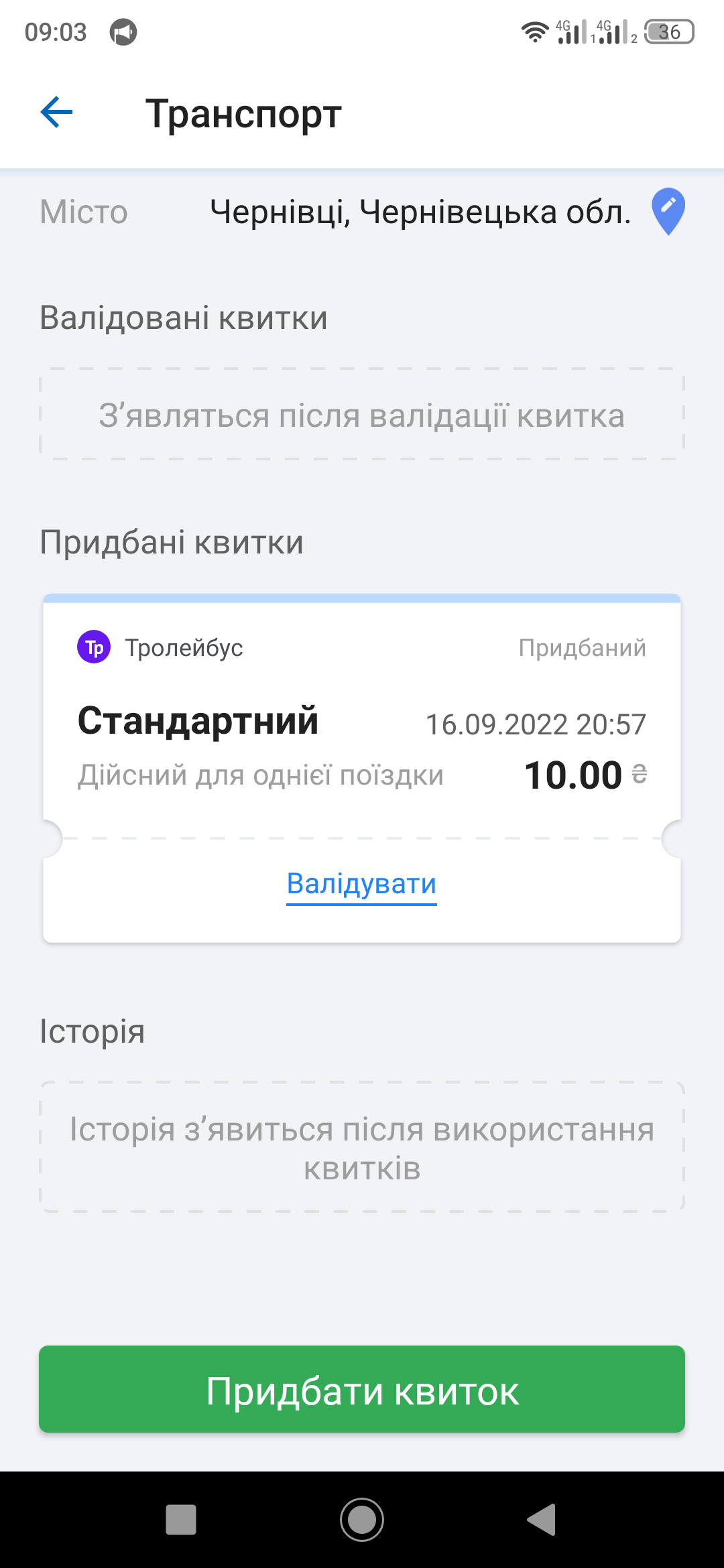Image resolution: width=724 pixels, height=1568 pixels.
Task: Edit the city with the pencil pin
Action: tap(668, 211)
